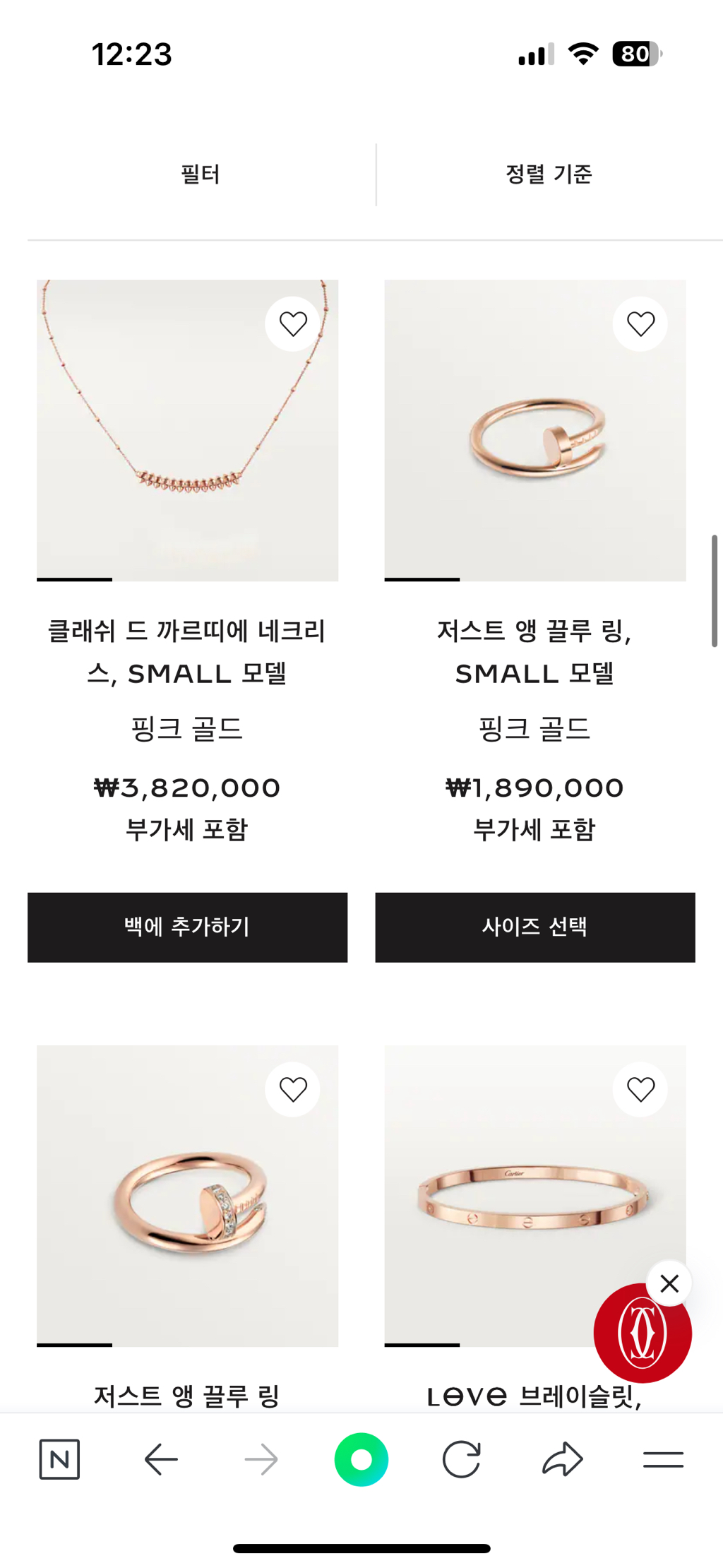723x1568 pixels.
Task: Tap the green Naver shortcut button
Action: pos(361,1460)
